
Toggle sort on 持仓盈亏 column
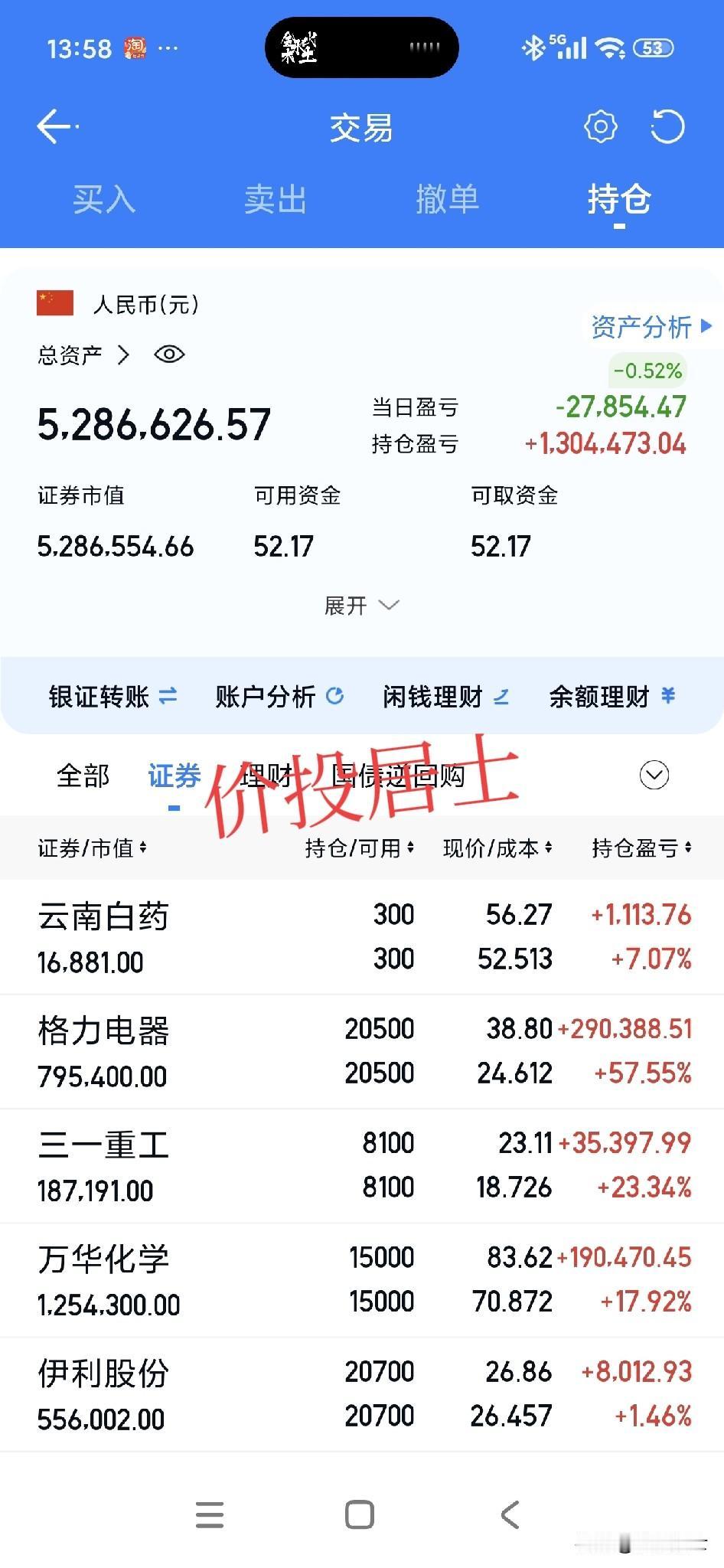click(643, 848)
